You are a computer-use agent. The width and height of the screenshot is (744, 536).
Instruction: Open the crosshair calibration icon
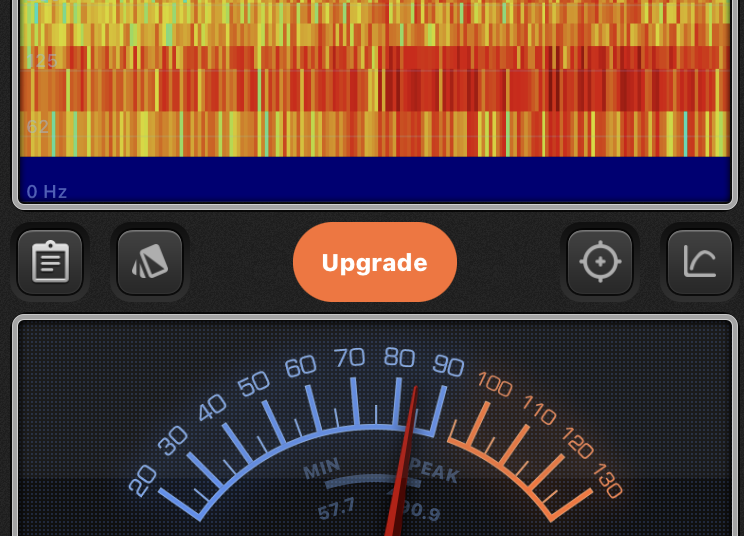coord(600,263)
